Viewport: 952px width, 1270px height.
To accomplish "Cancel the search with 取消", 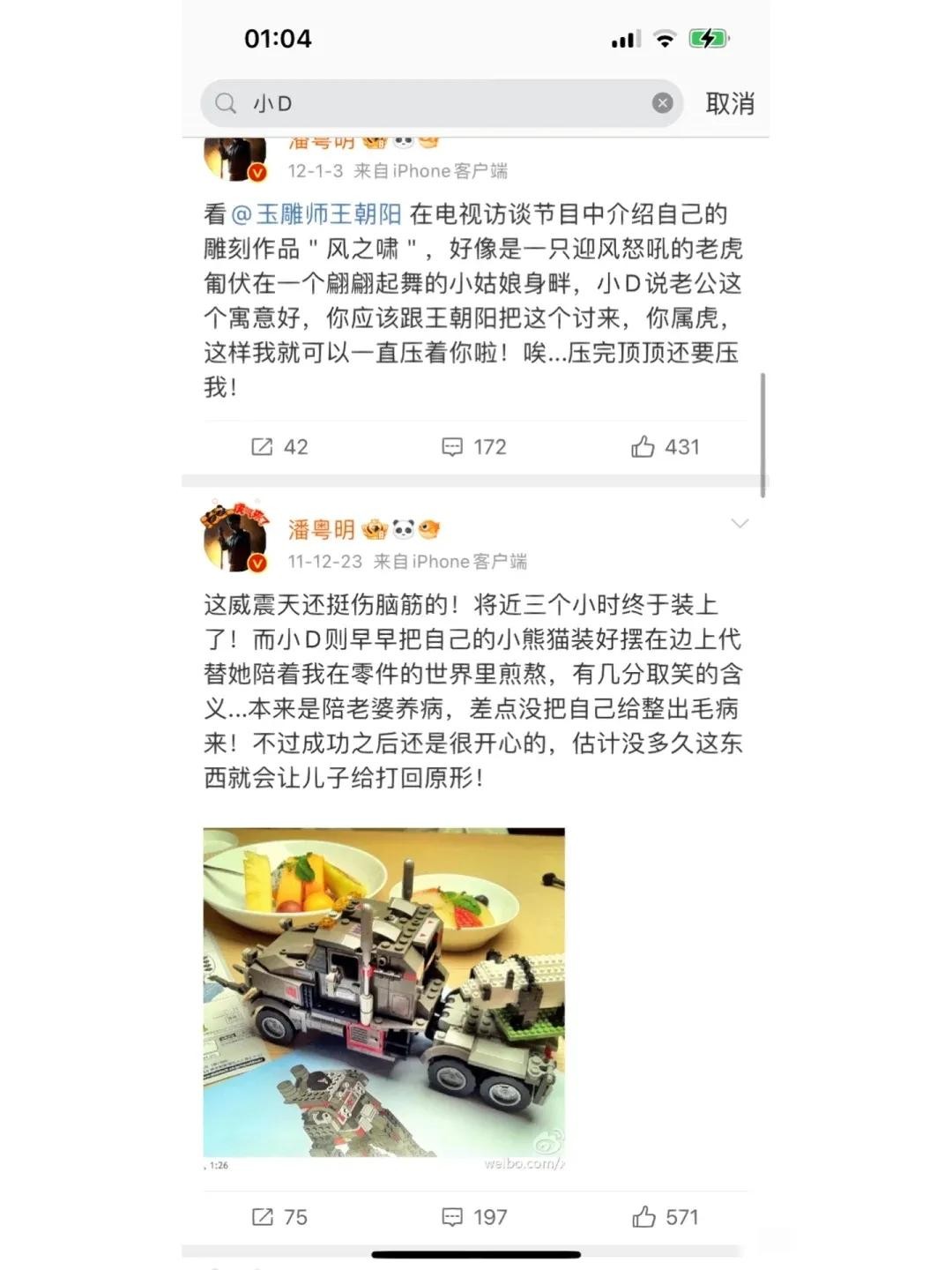I will click(730, 103).
